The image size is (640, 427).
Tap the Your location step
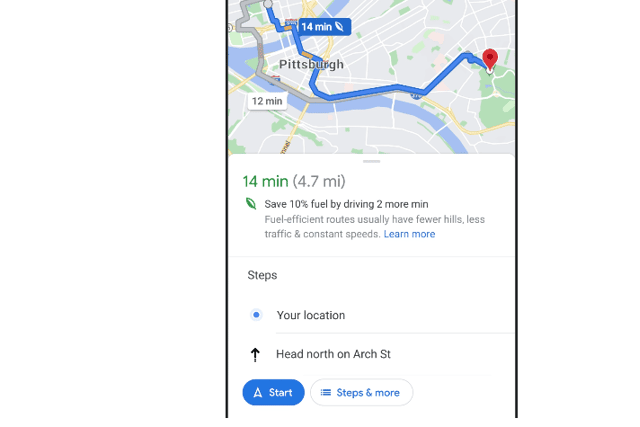[311, 315]
